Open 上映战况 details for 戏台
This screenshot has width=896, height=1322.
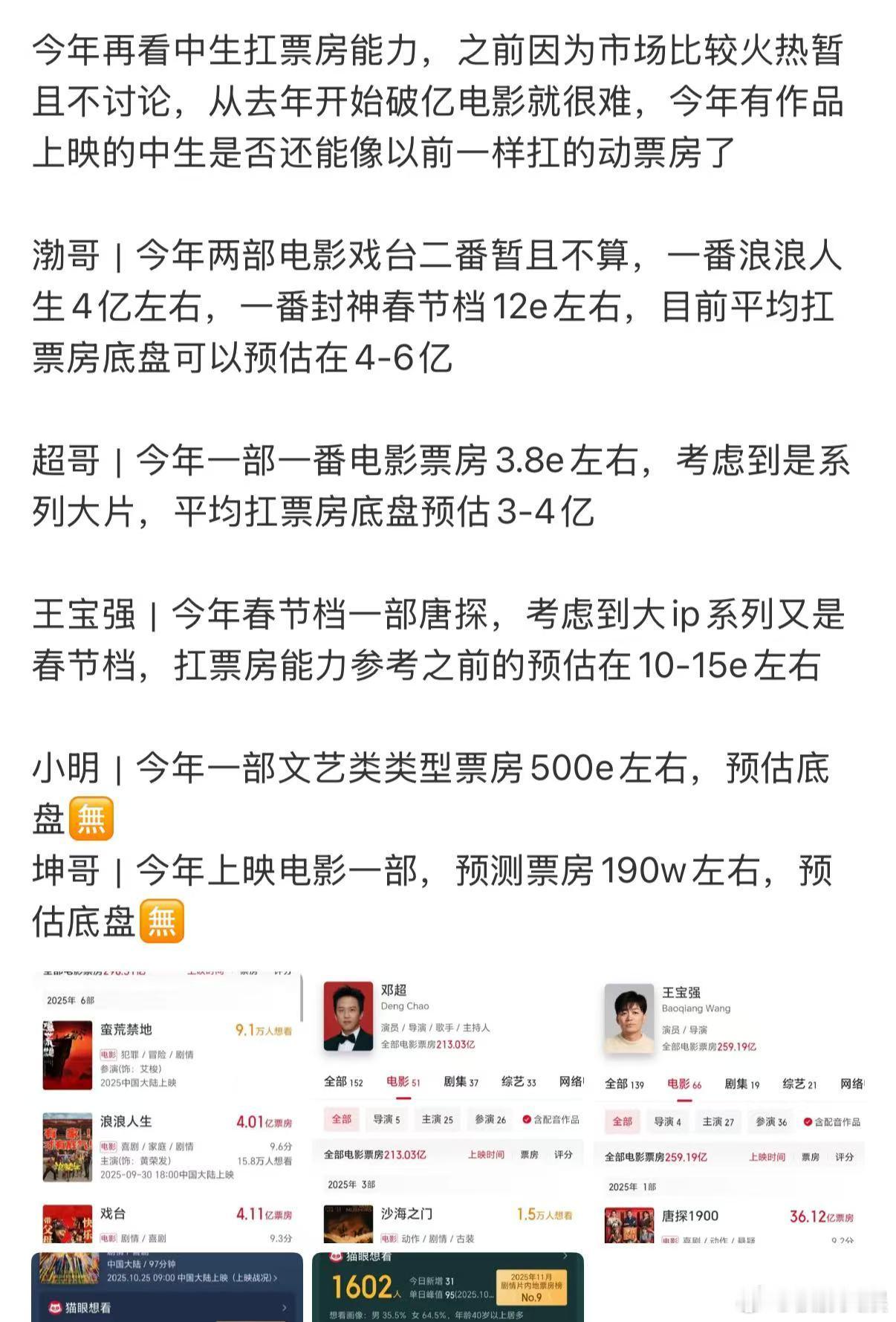[254, 1277]
